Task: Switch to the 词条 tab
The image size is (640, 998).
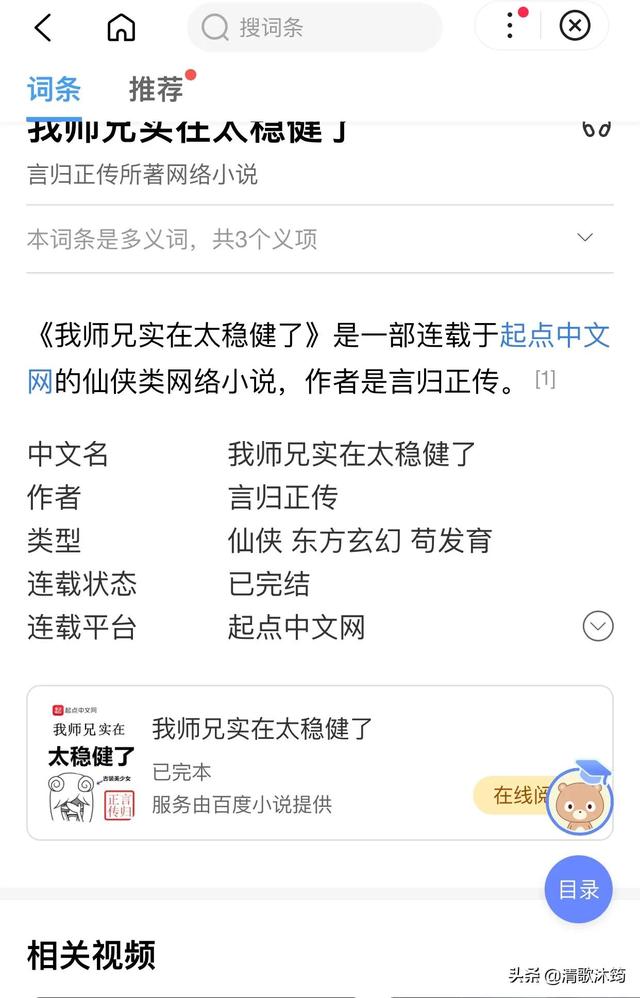Action: coord(54,89)
